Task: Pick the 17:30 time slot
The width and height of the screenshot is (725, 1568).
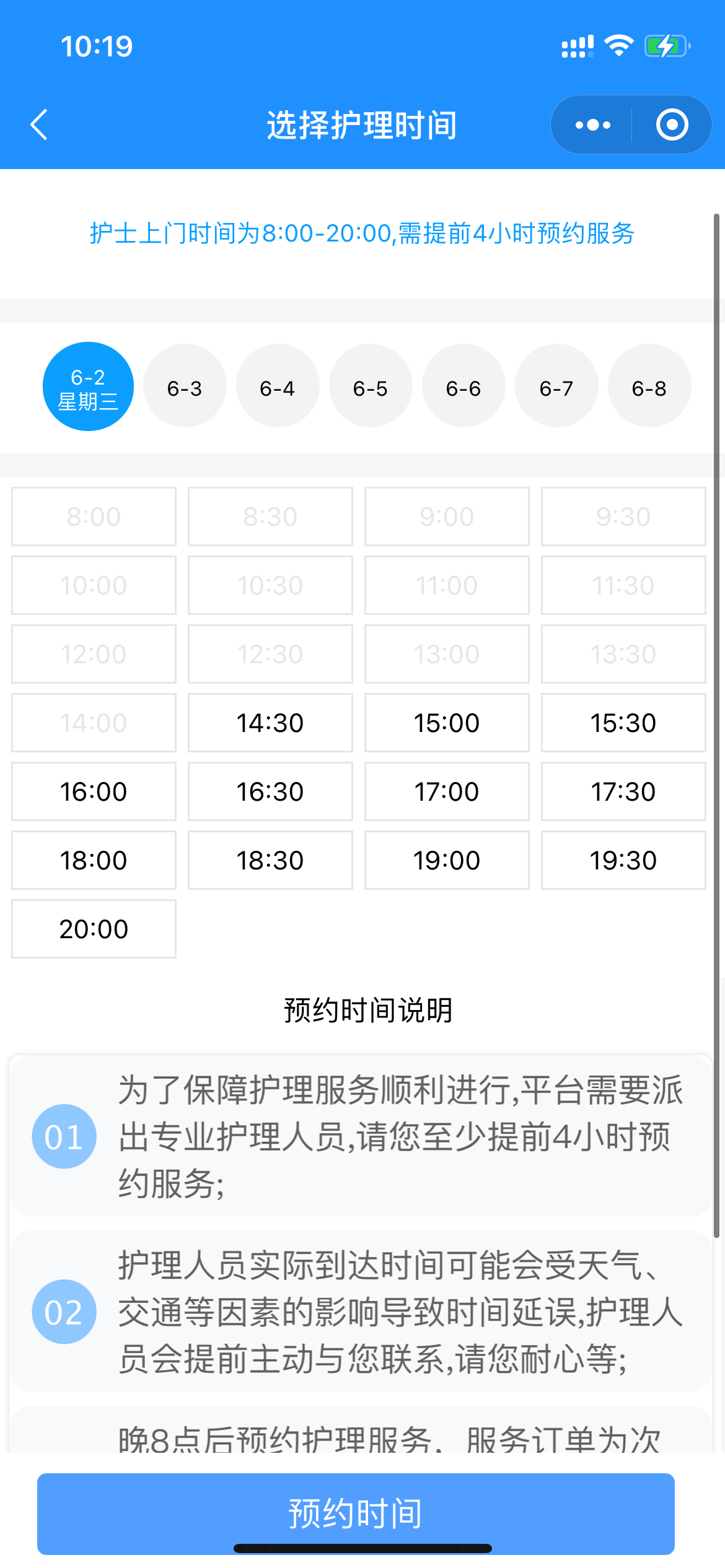Action: coord(623,791)
